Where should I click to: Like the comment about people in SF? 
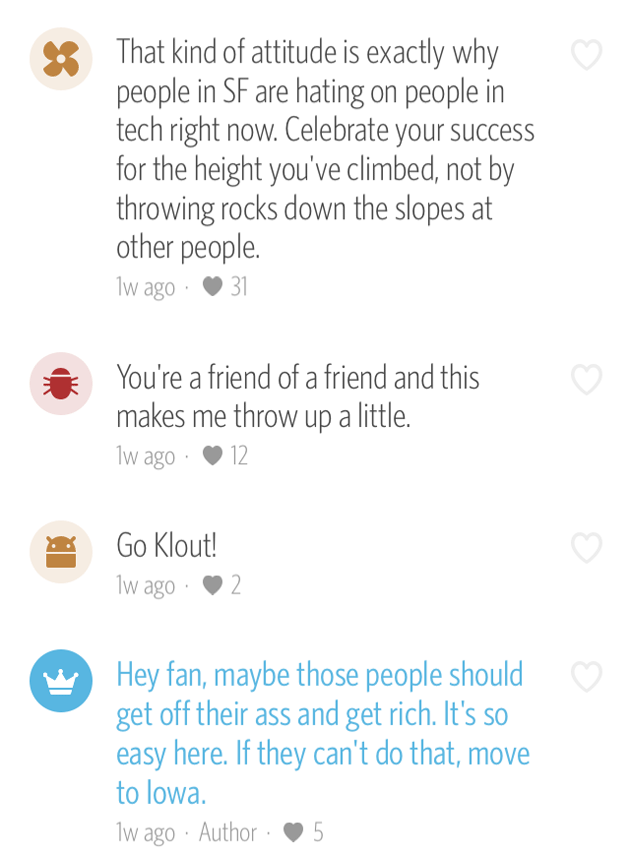(586, 54)
